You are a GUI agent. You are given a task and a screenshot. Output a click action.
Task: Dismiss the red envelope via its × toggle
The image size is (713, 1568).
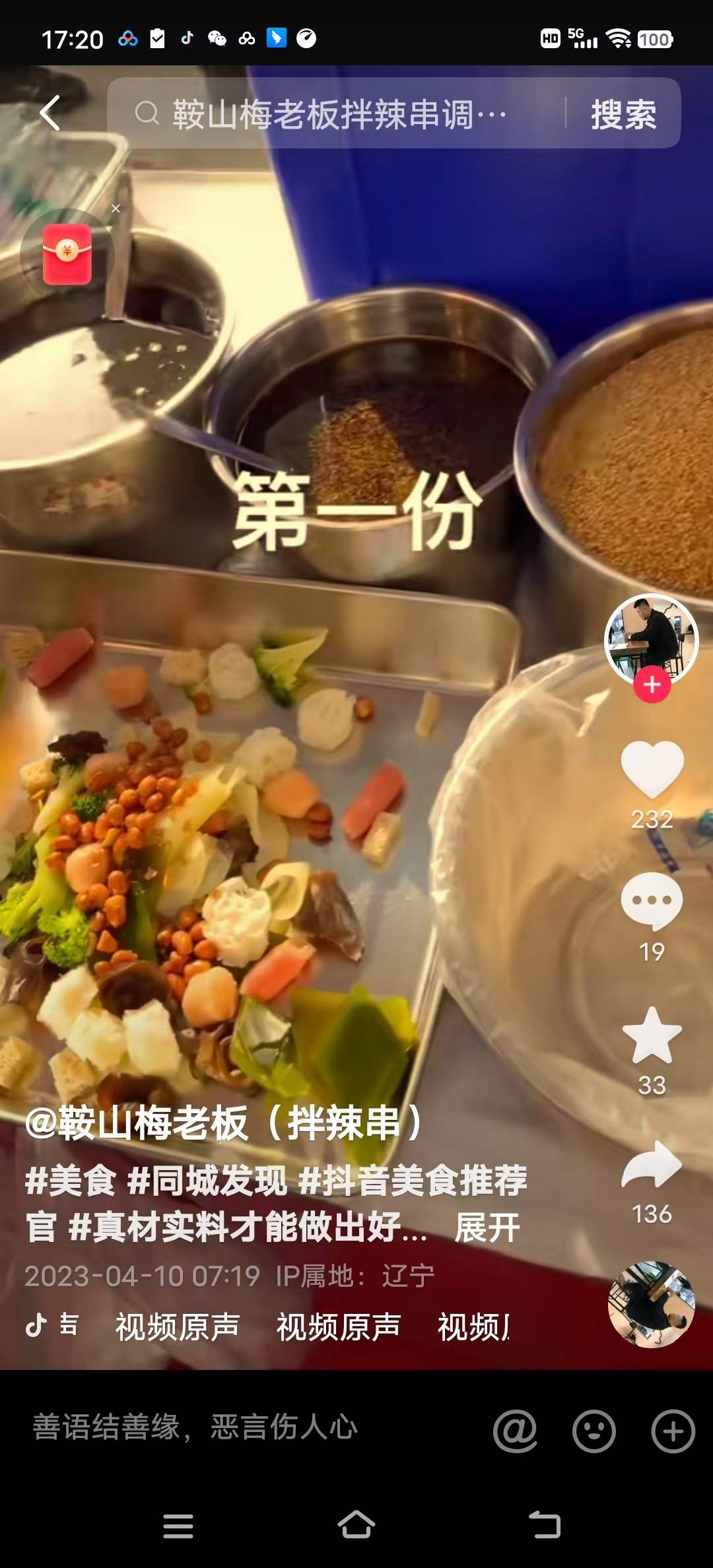116,209
